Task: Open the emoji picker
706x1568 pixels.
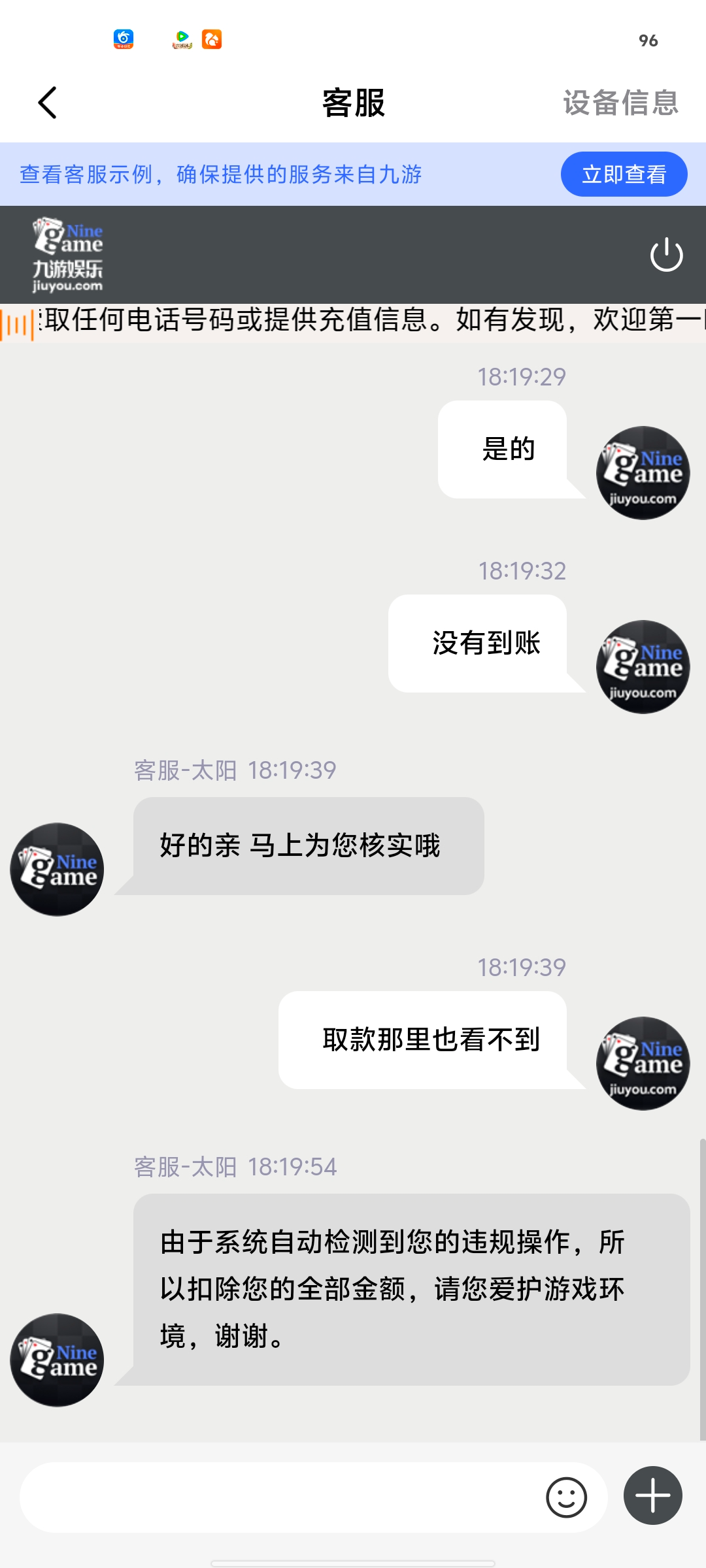Action: coord(566,1497)
